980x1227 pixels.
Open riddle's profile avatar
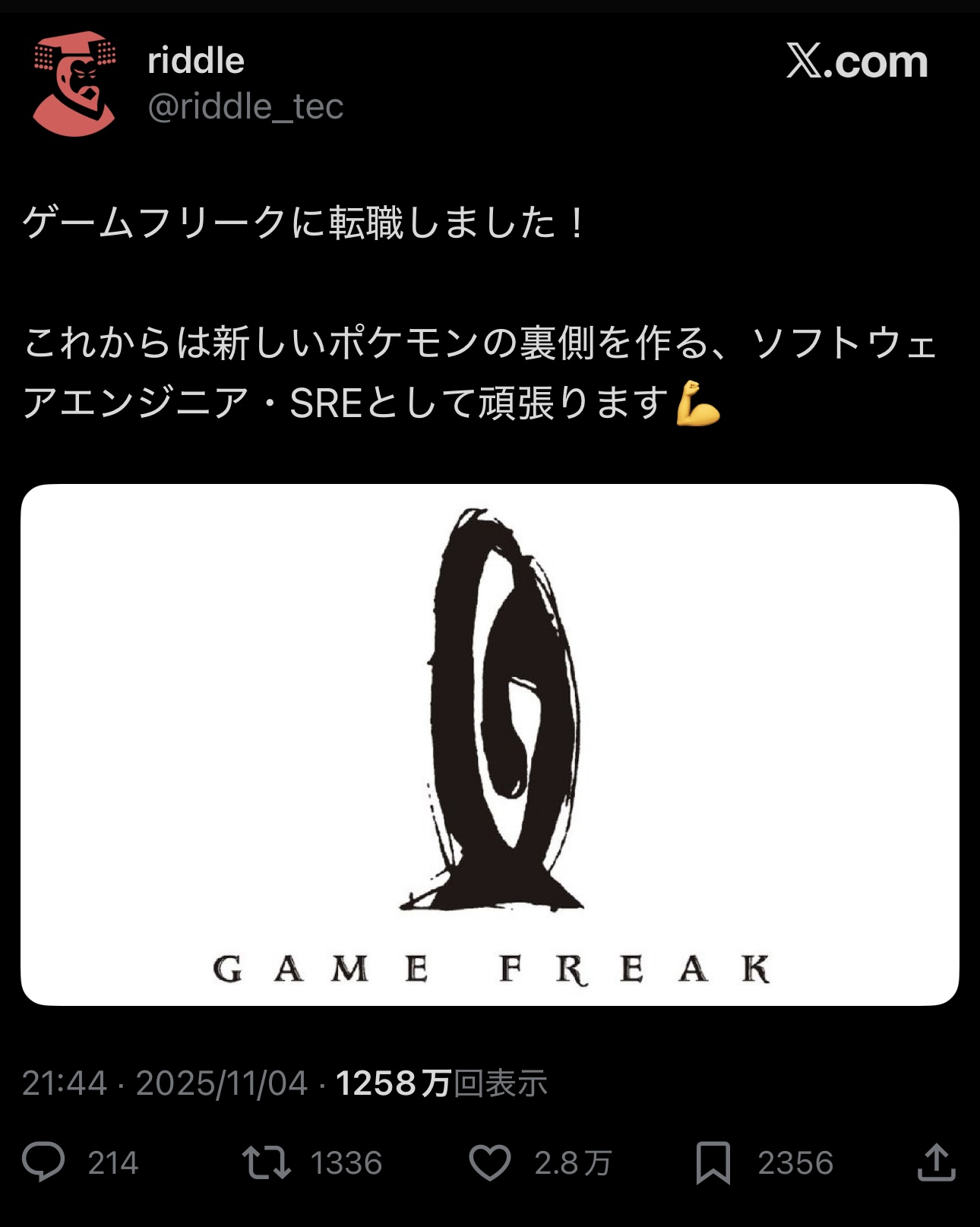point(74,84)
